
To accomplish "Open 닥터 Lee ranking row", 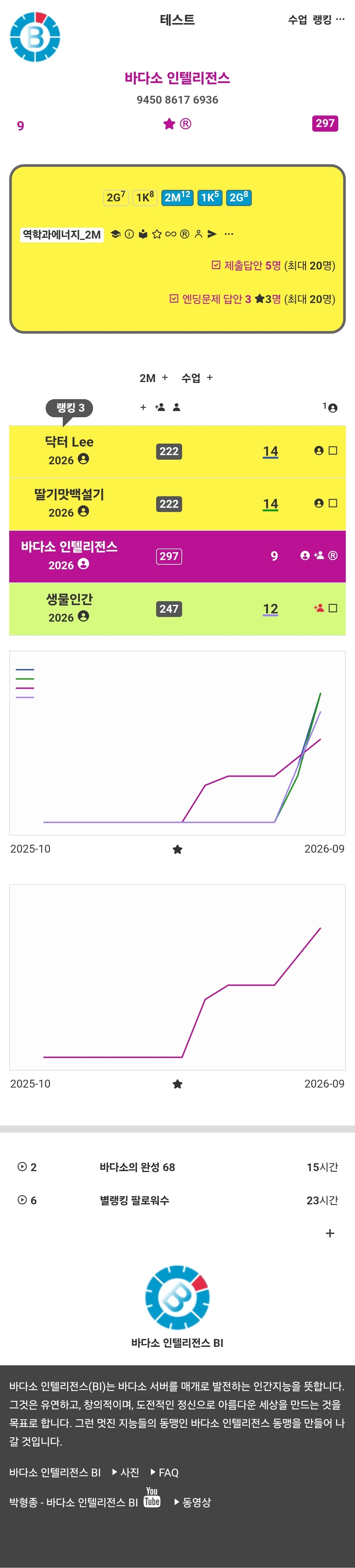I will coord(177,451).
